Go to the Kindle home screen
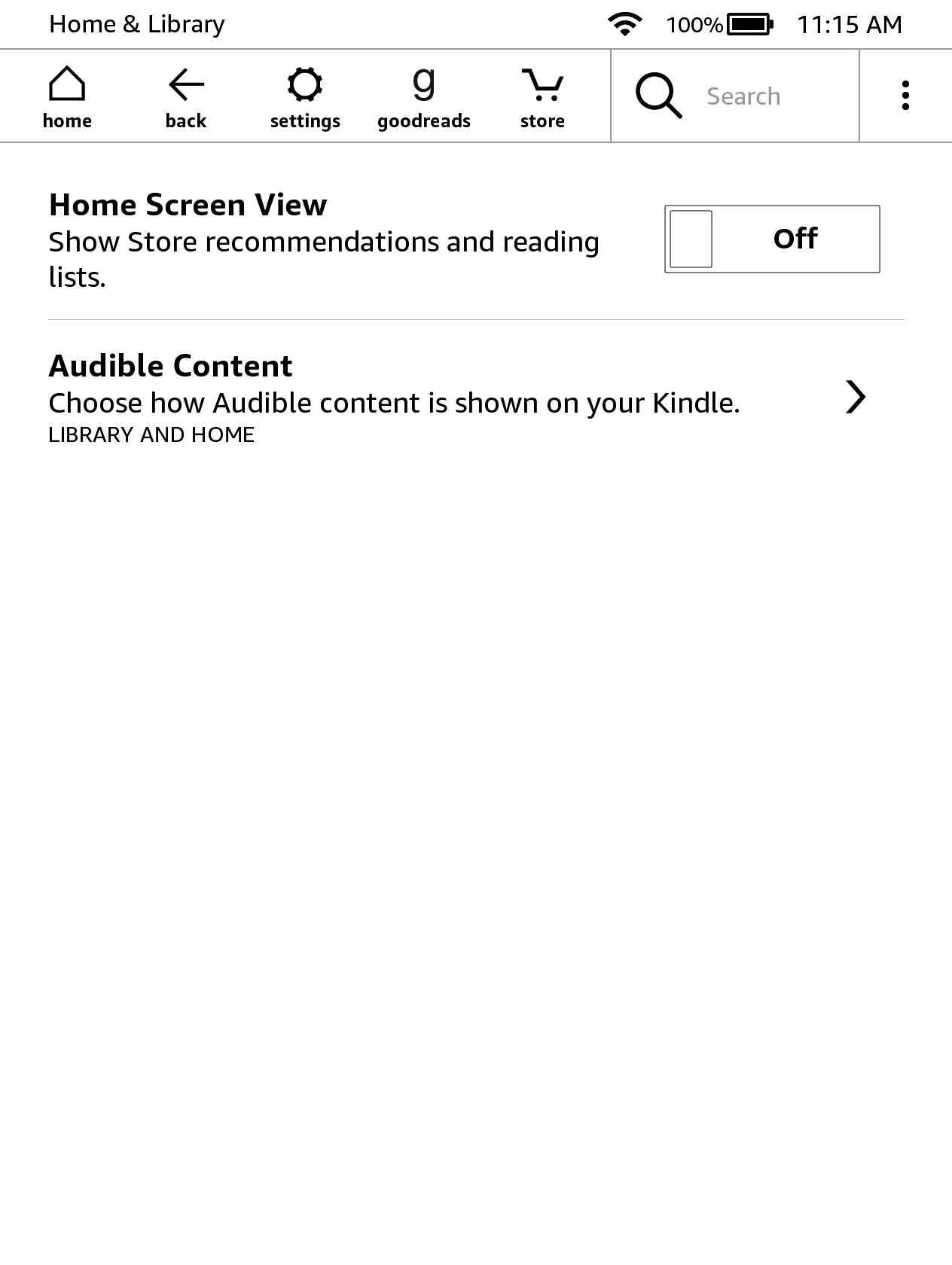Viewport: 952px width, 1265px height. tap(67, 96)
